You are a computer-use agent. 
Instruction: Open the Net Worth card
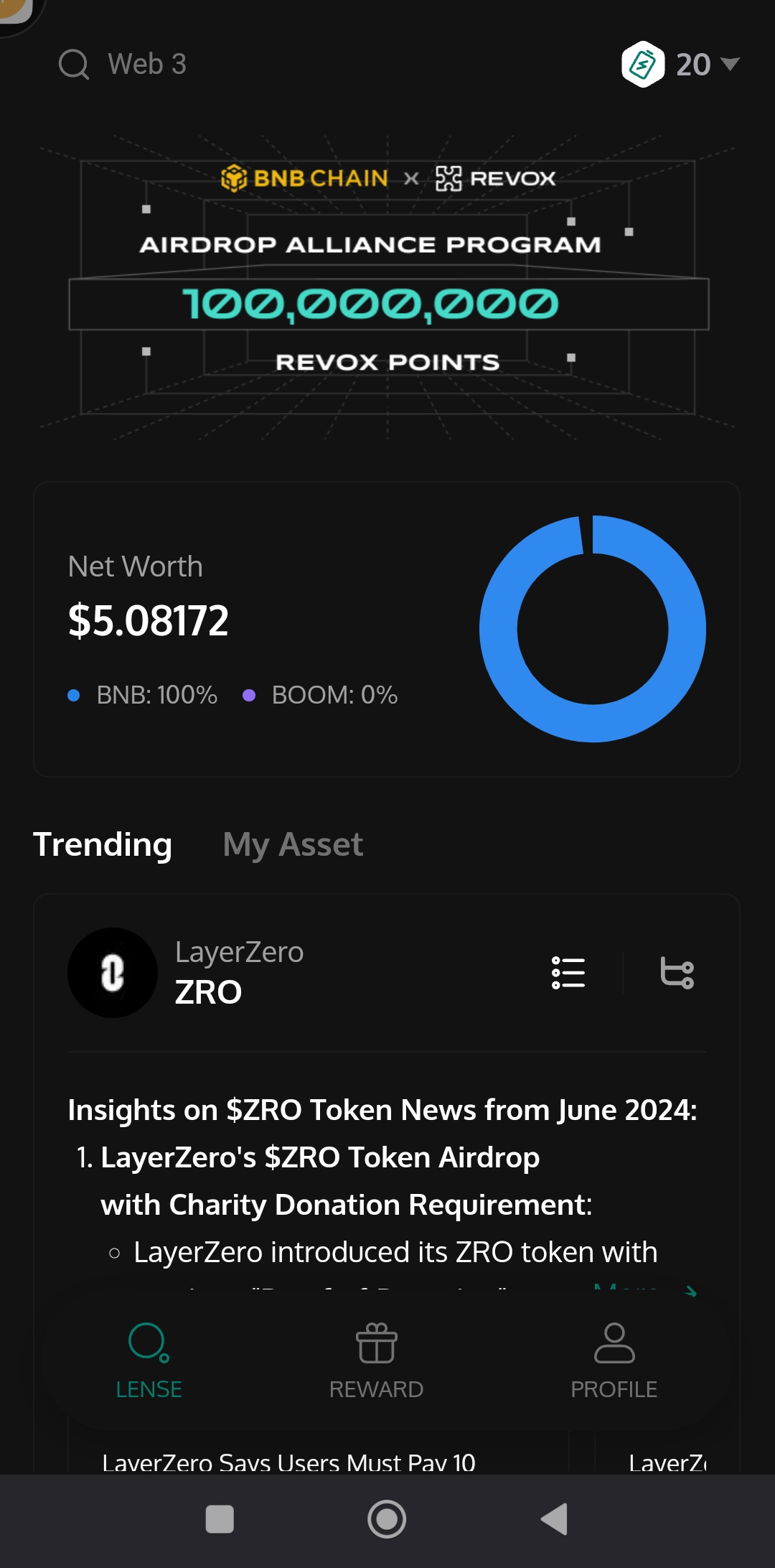click(x=387, y=629)
